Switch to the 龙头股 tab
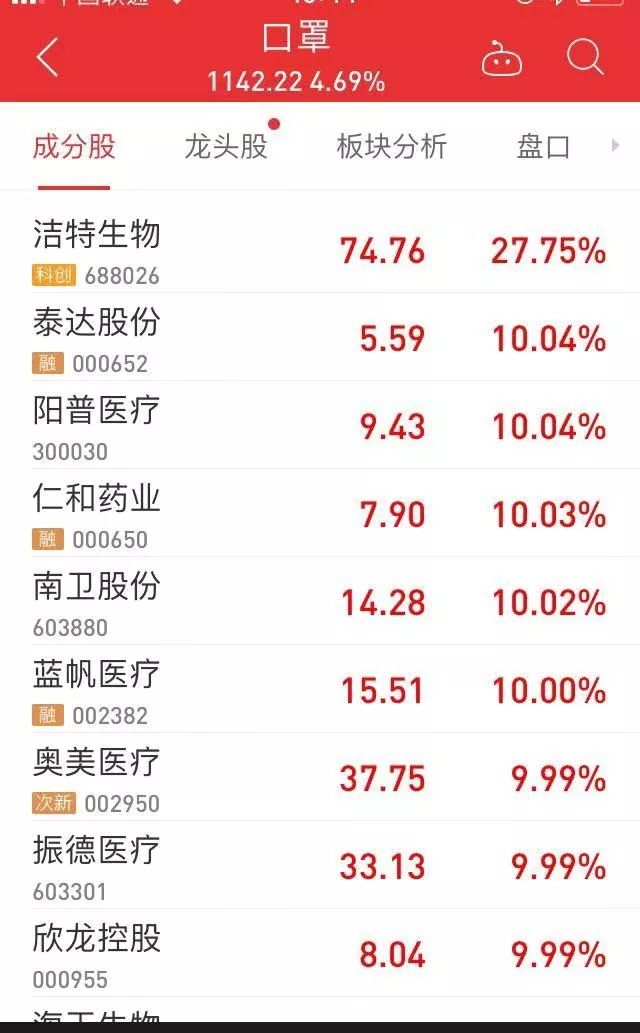 click(226, 147)
